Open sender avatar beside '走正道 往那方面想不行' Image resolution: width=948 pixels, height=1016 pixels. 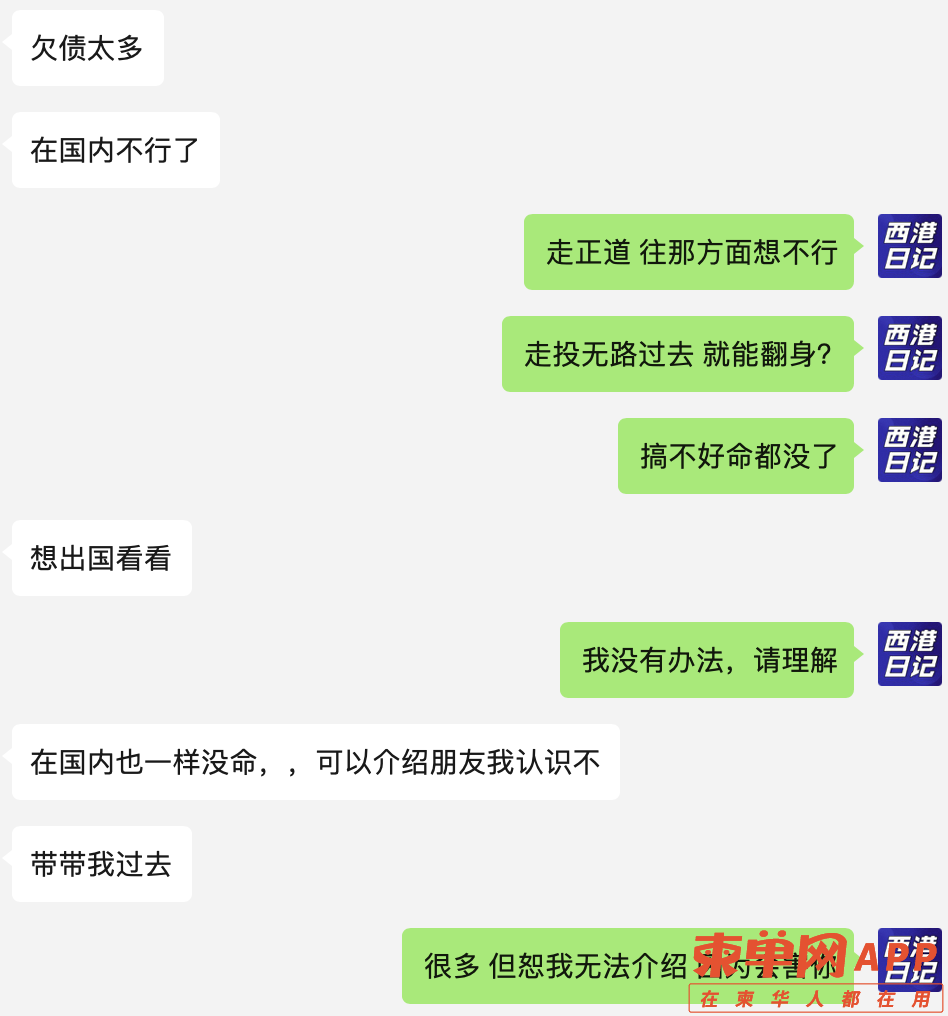coord(909,246)
